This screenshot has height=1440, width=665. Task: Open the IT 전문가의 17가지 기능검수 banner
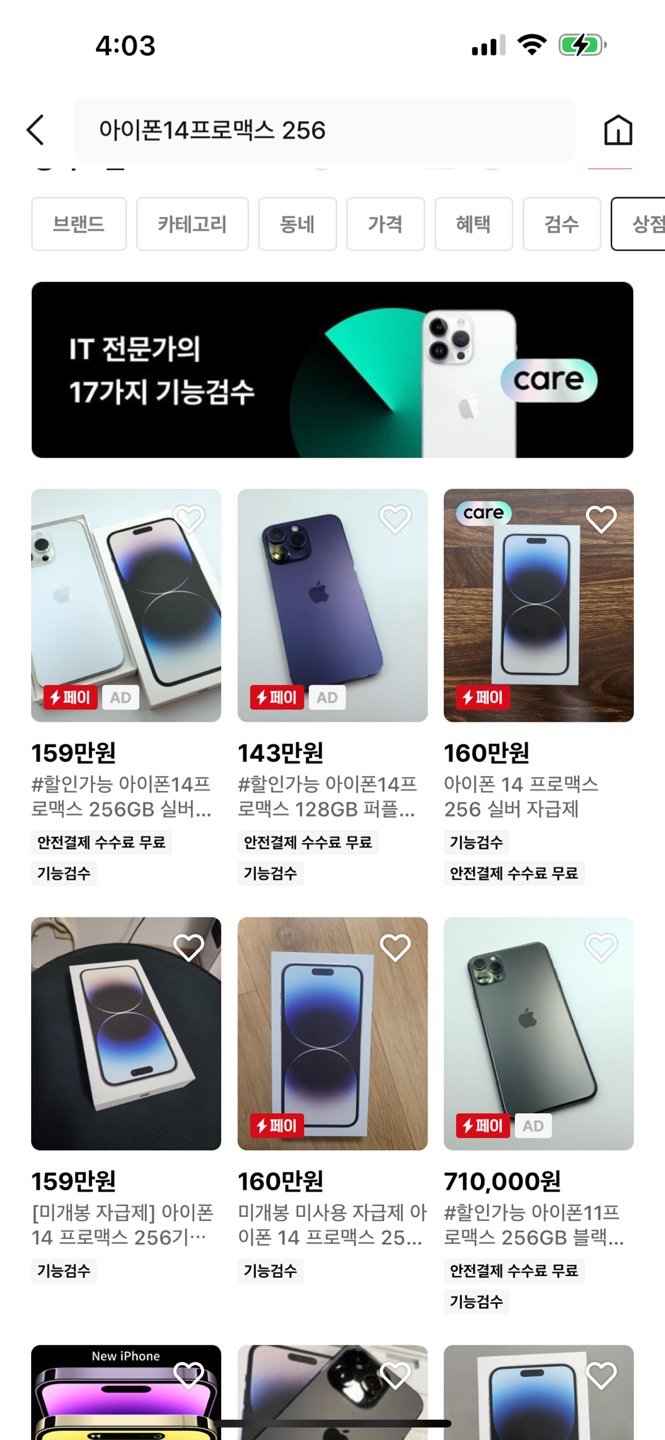click(x=332, y=370)
